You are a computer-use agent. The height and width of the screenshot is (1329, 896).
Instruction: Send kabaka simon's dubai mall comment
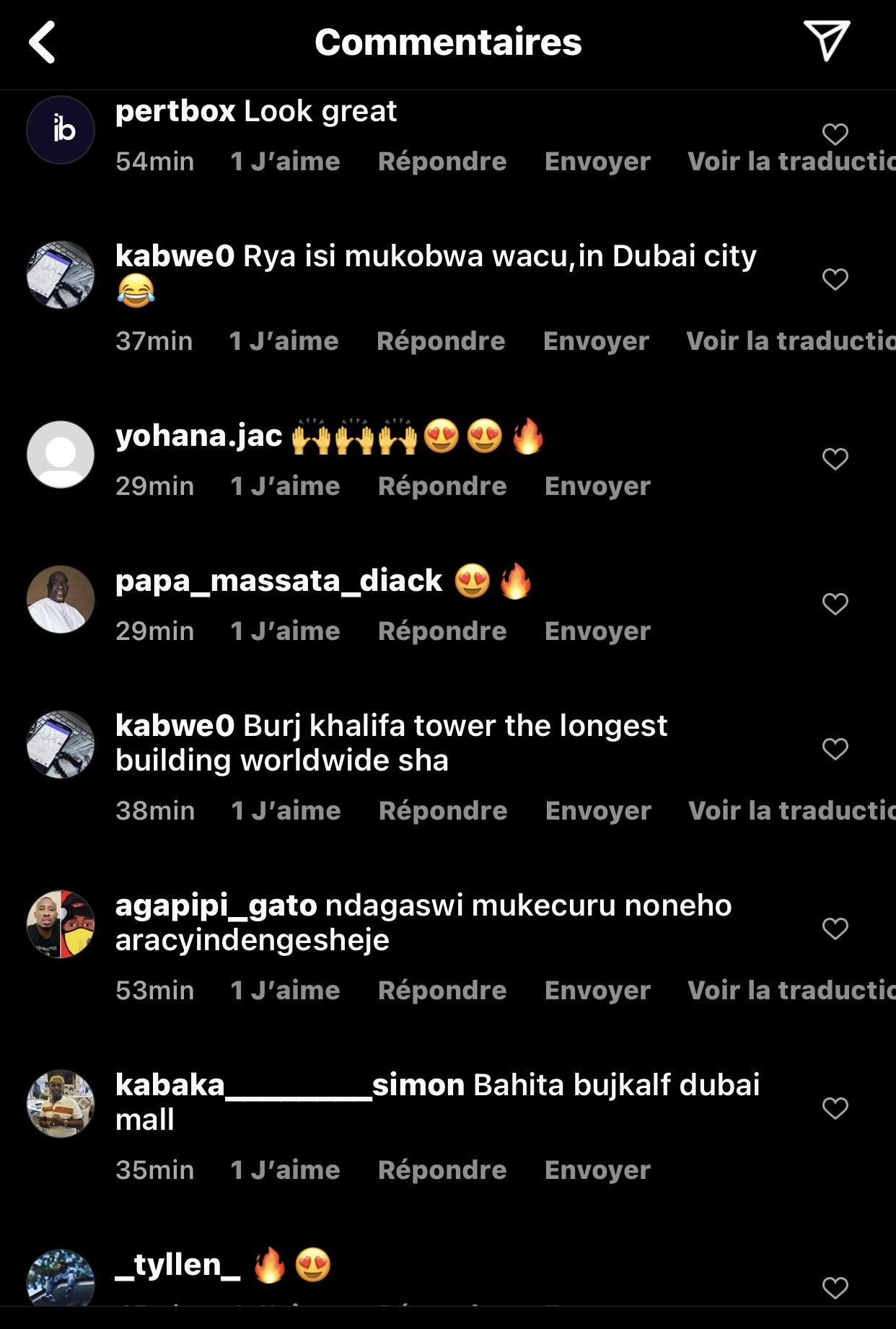(597, 1170)
